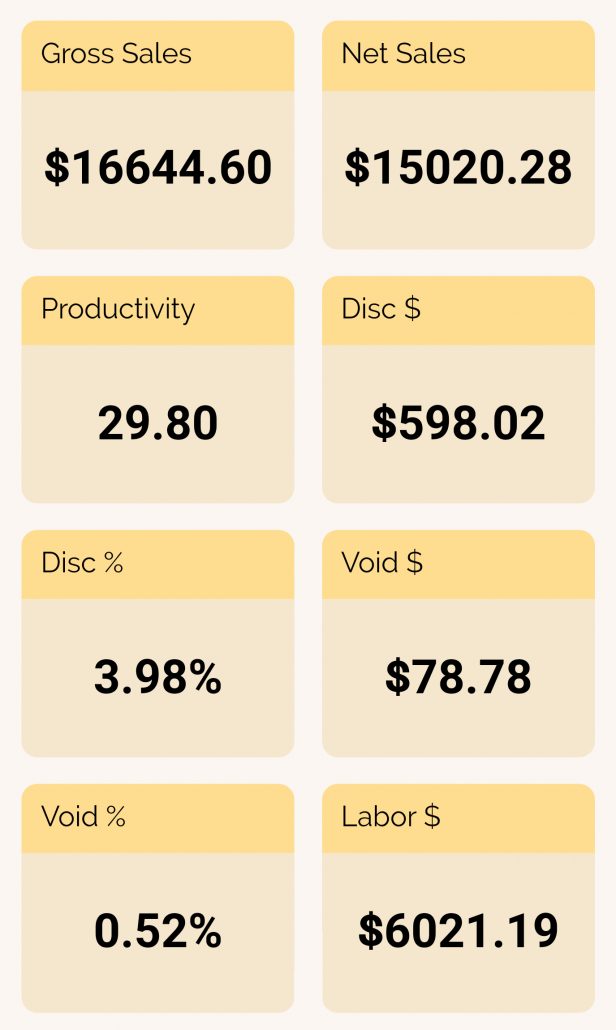View the Productivity card details

click(158, 390)
